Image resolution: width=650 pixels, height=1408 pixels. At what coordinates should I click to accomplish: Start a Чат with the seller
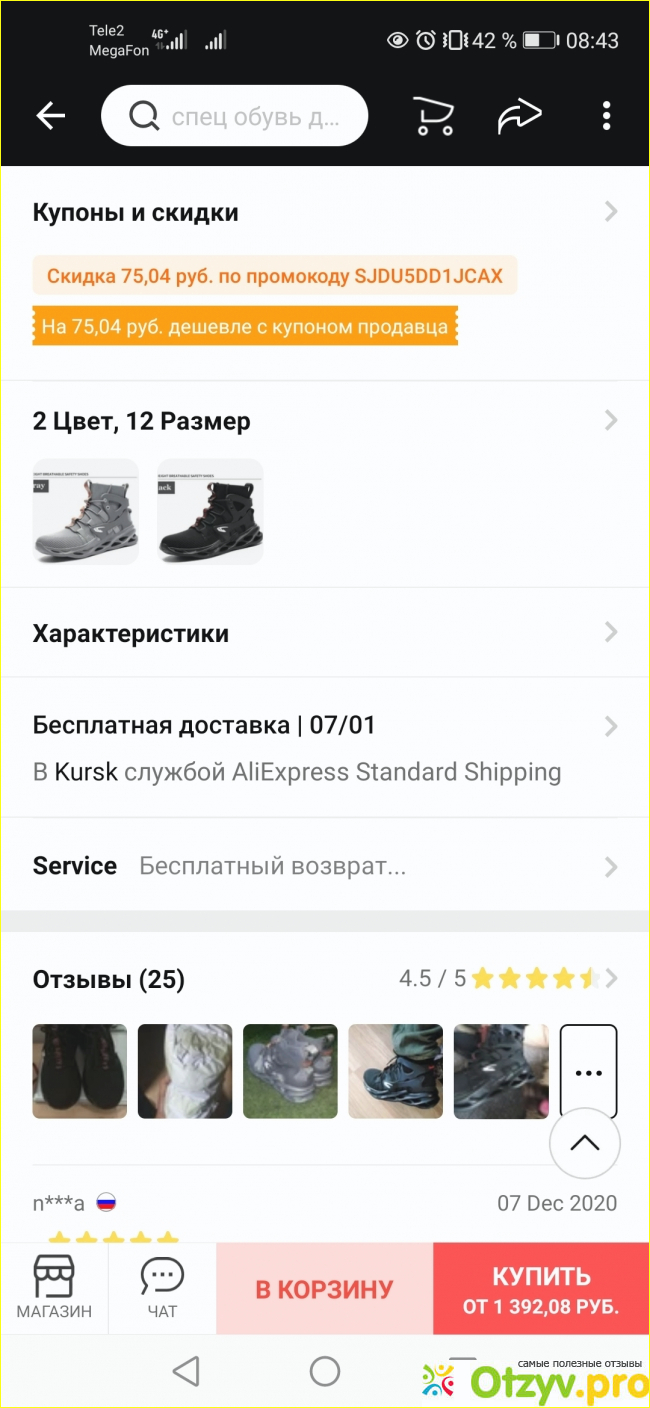162,1288
